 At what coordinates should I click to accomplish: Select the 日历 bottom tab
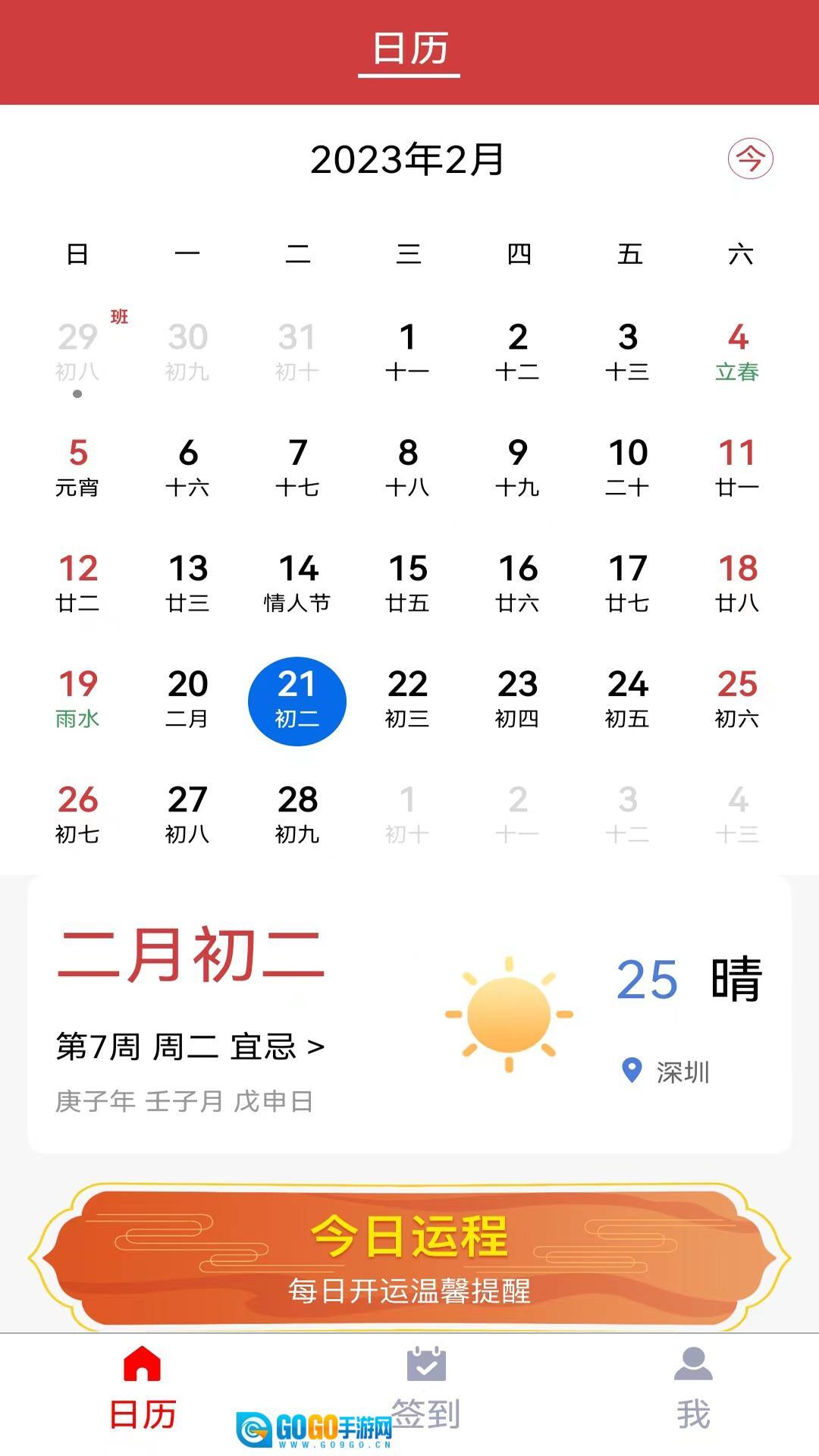(x=143, y=1387)
